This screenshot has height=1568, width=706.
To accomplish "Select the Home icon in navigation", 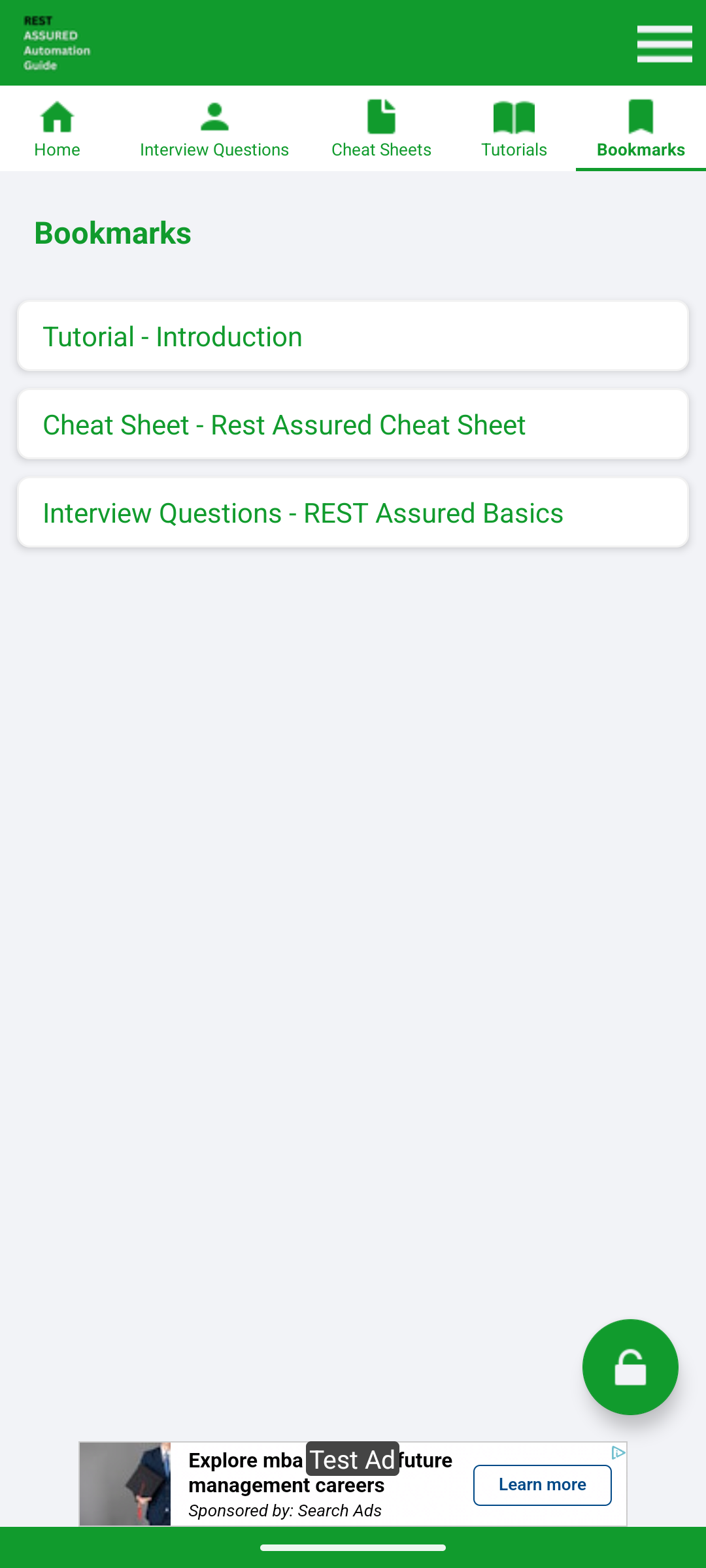I will [x=57, y=116].
